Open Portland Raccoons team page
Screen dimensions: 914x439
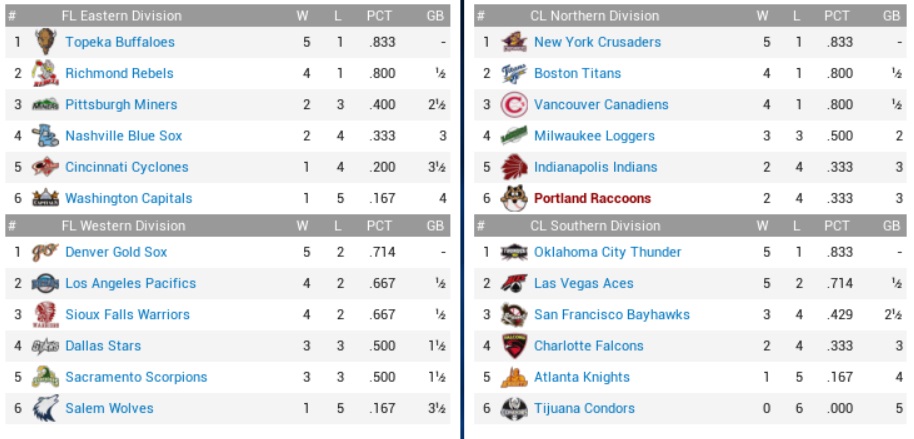(592, 198)
